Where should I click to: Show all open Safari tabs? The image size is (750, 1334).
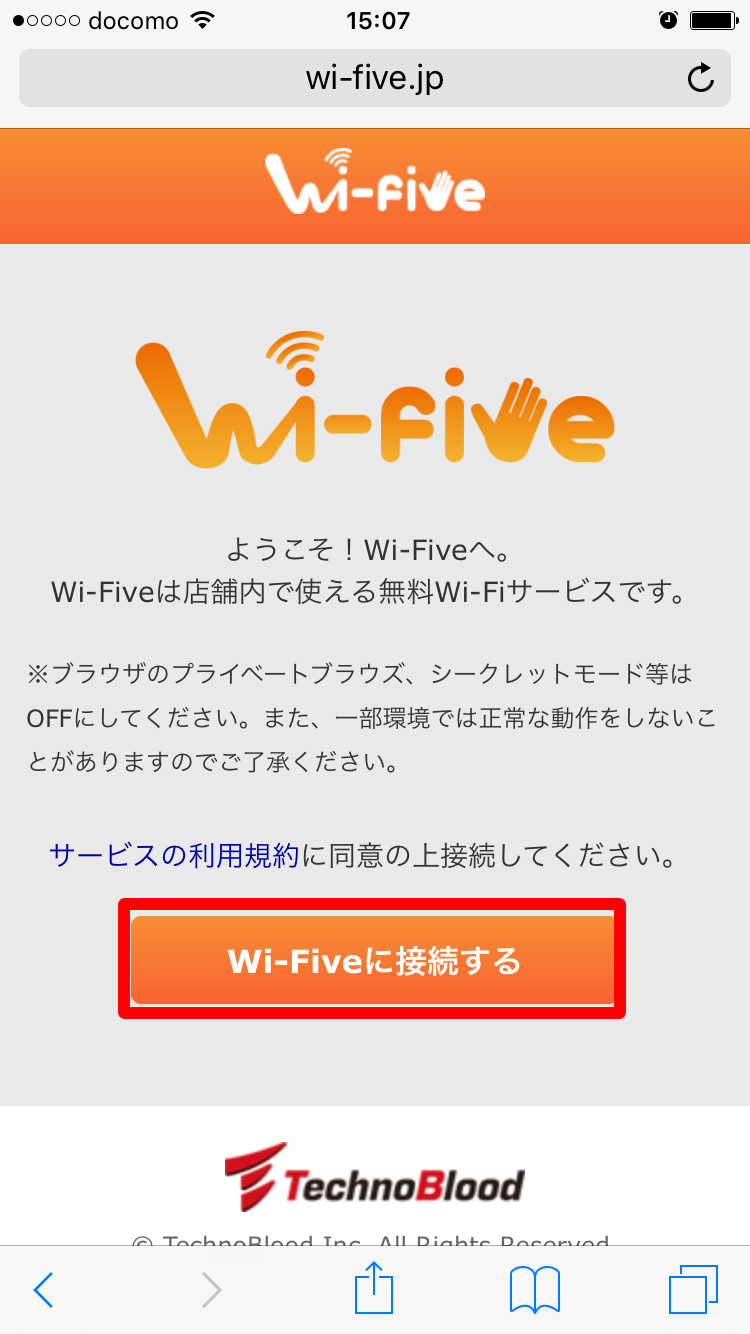click(693, 1290)
